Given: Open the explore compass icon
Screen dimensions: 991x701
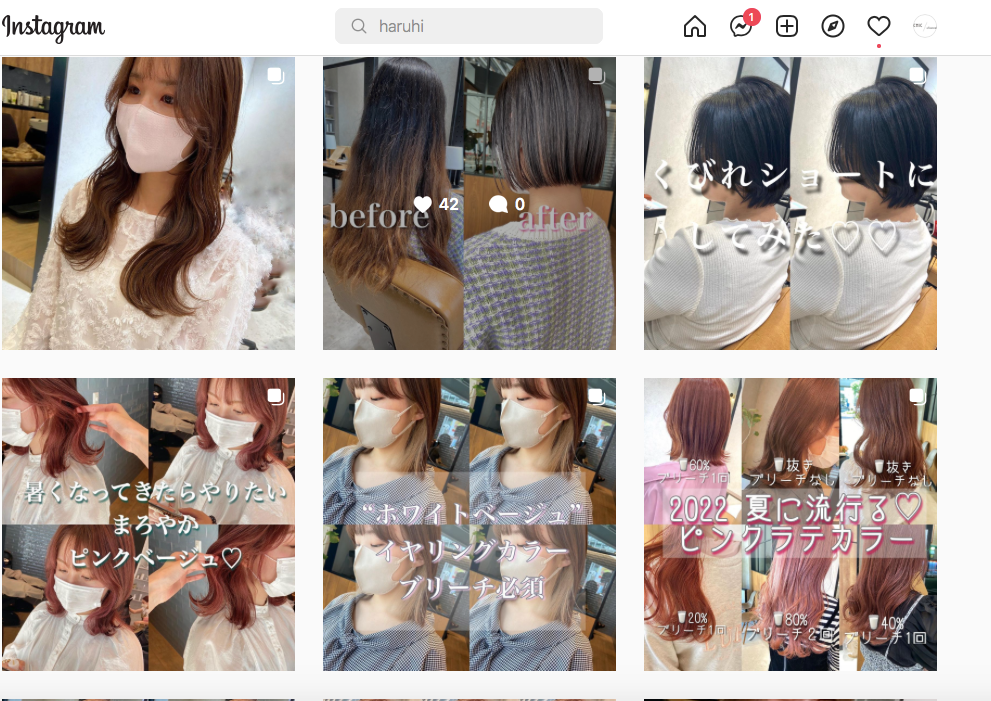Looking at the screenshot, I should click(x=833, y=27).
